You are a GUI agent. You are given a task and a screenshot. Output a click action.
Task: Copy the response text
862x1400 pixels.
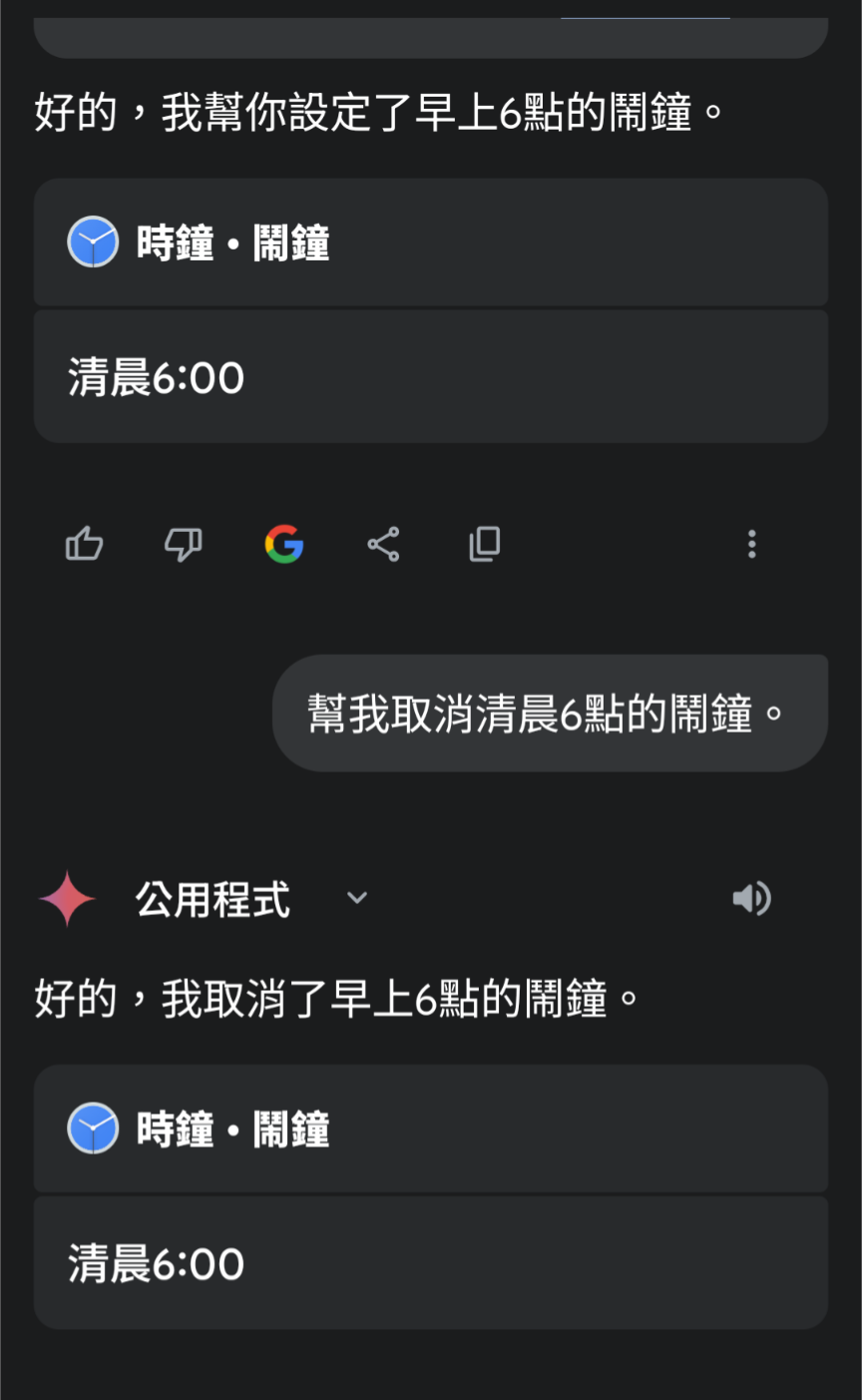(485, 544)
